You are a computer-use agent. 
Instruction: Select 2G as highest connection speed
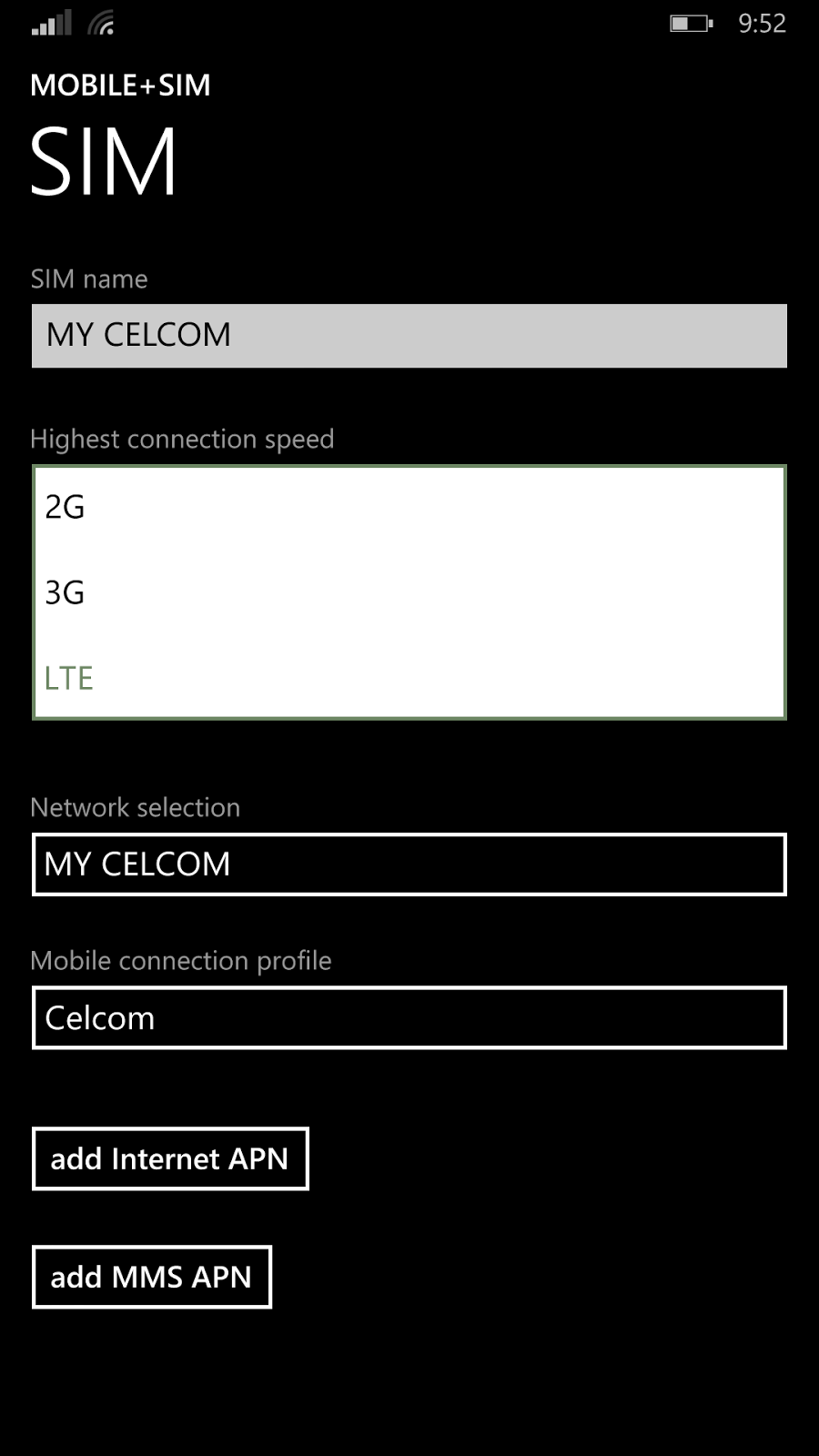pos(409,507)
